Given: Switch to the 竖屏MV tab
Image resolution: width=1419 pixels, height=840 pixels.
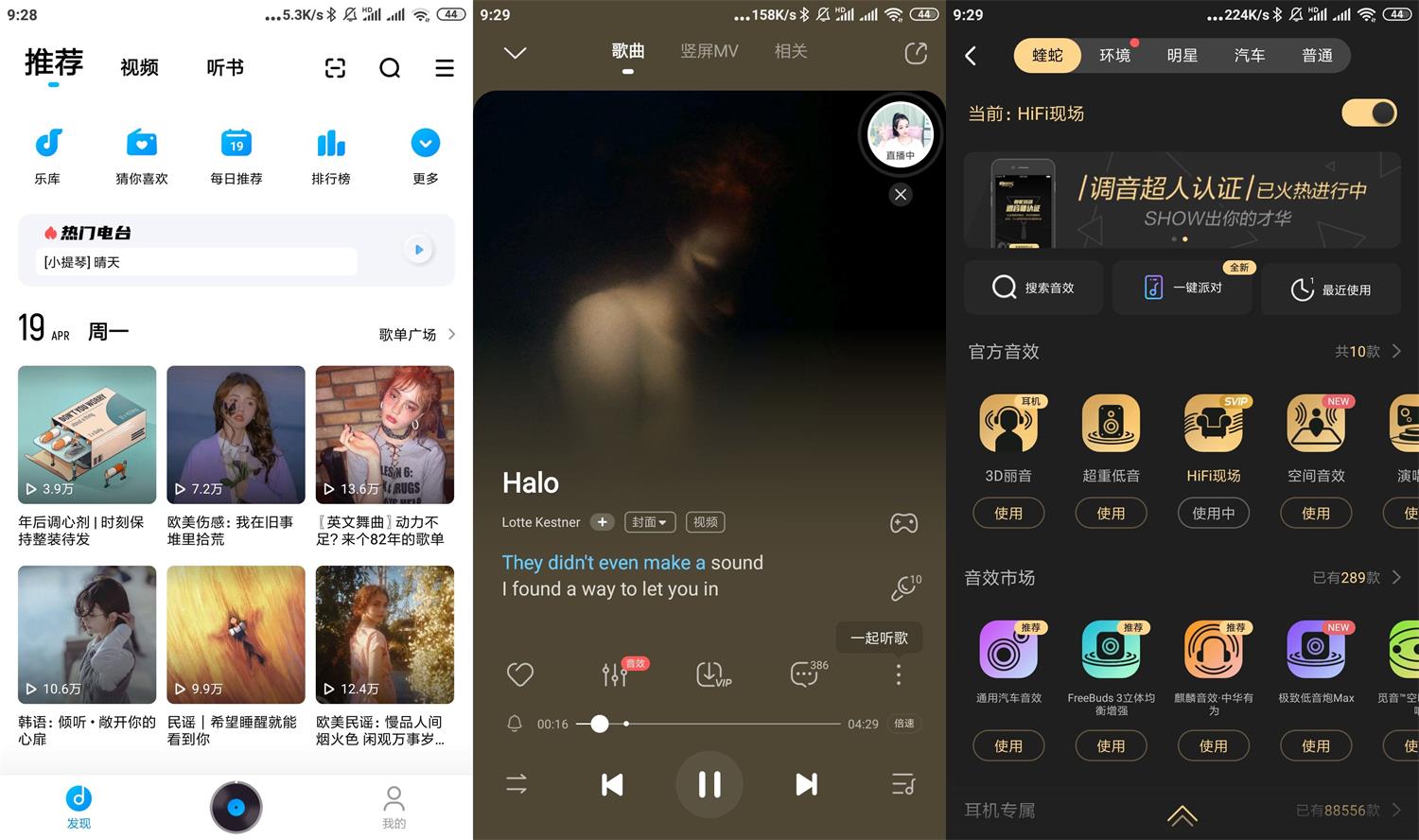Looking at the screenshot, I should 709,51.
